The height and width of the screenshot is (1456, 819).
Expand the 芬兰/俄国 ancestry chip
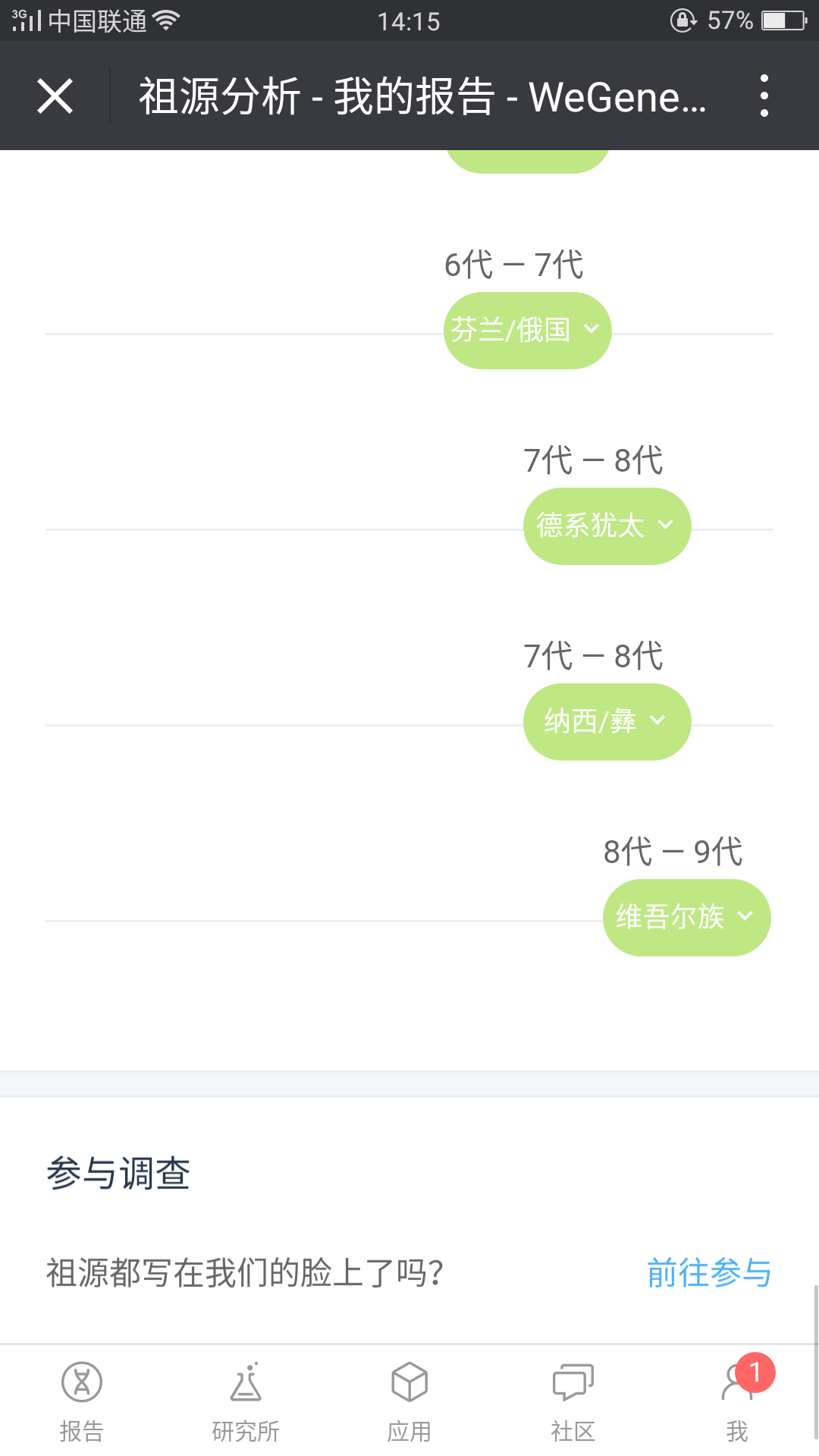(x=527, y=331)
